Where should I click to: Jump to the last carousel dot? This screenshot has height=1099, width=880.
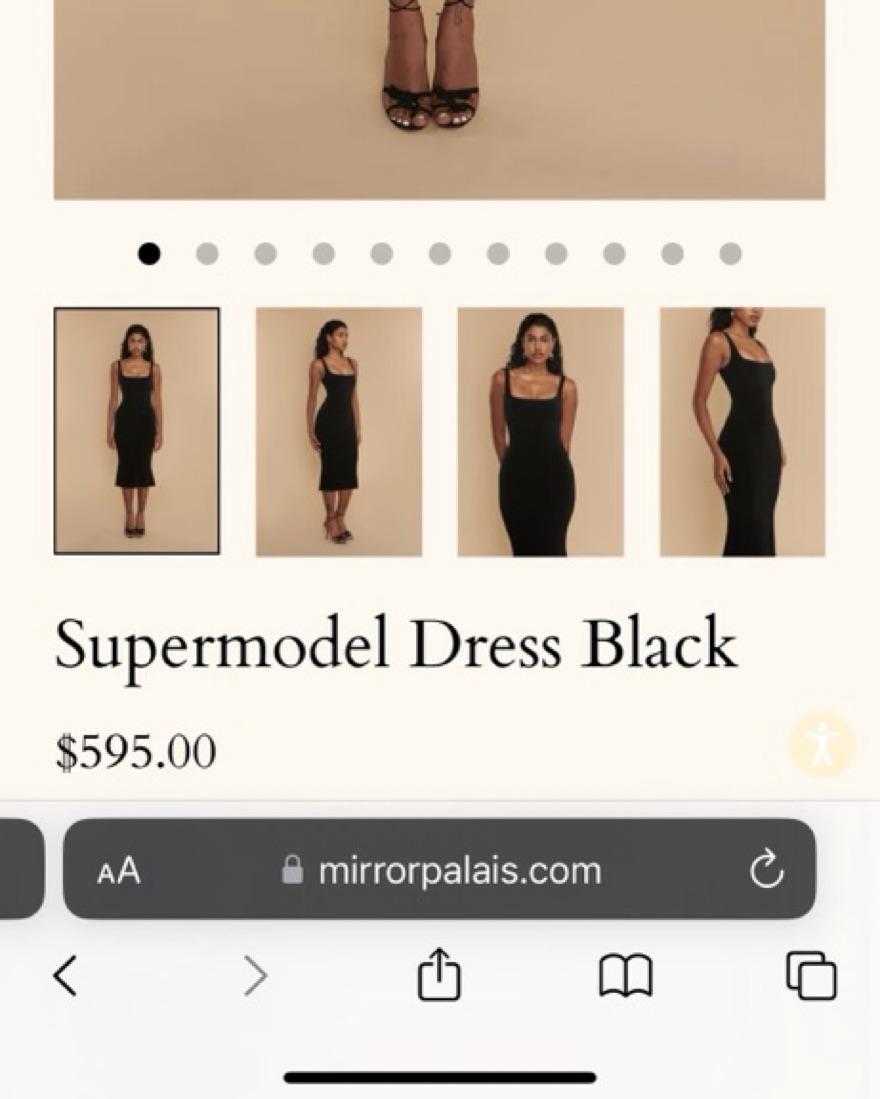coord(730,254)
